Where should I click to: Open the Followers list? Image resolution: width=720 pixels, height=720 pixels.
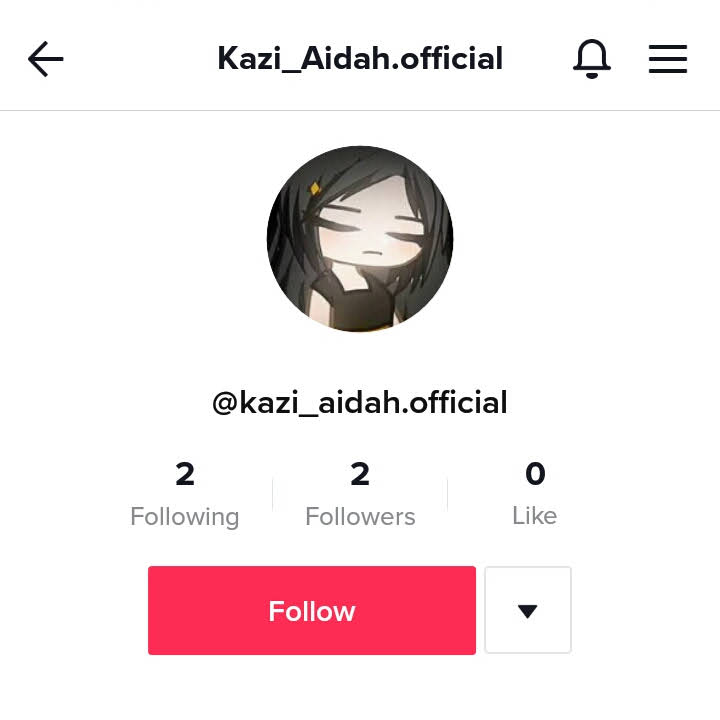[360, 495]
